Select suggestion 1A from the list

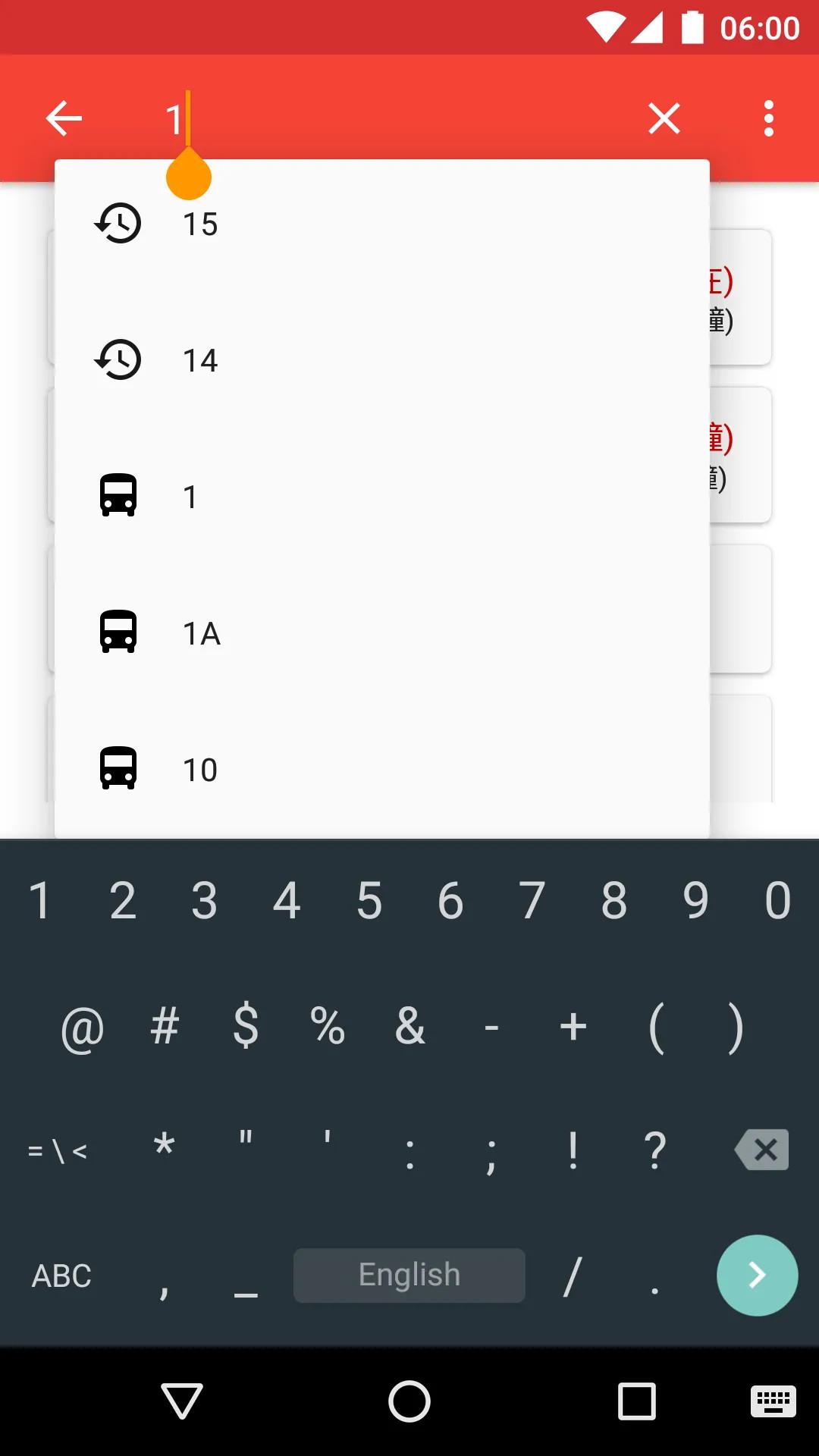click(x=201, y=632)
